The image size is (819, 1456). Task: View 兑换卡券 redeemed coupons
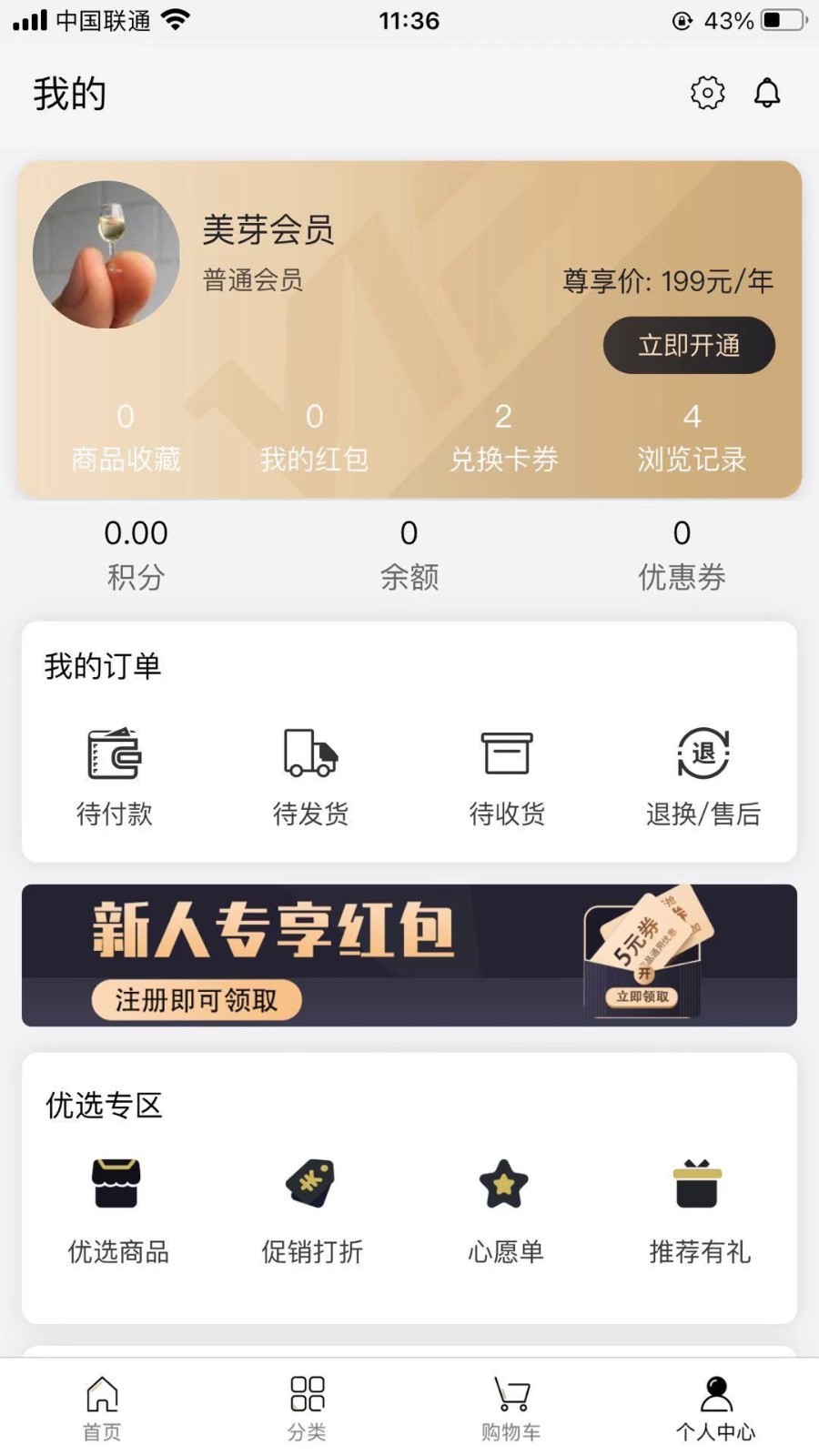click(x=503, y=437)
